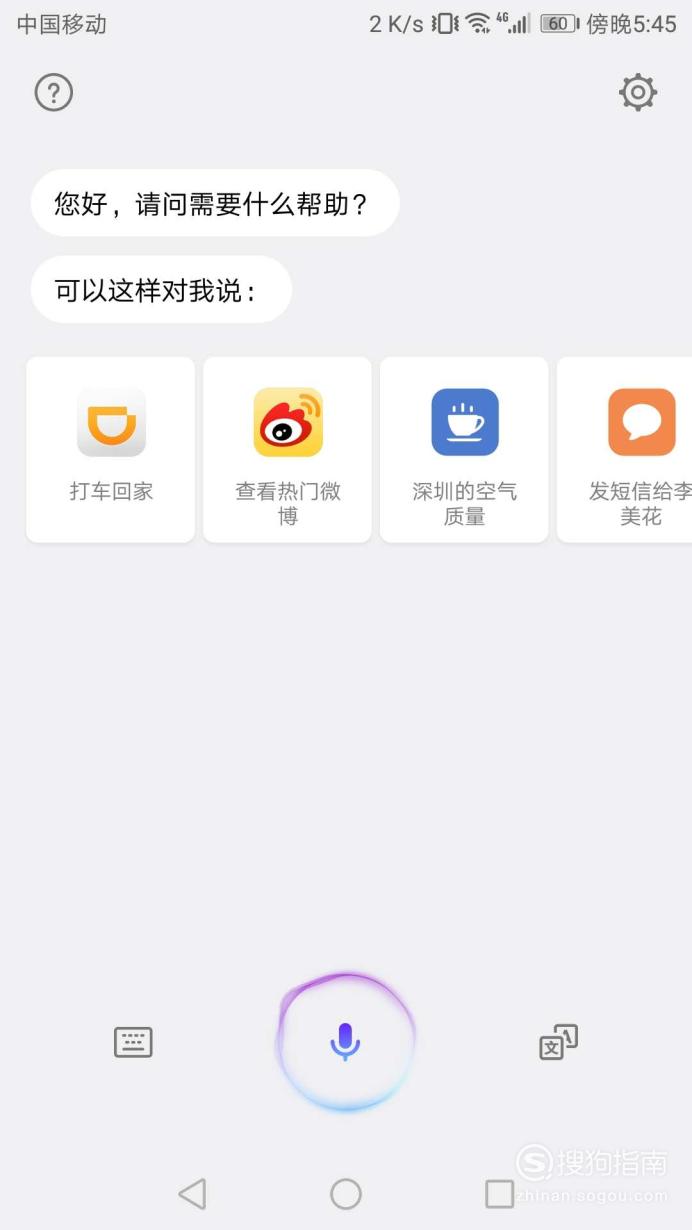
Task: Open the help question mark icon
Action: [54, 93]
